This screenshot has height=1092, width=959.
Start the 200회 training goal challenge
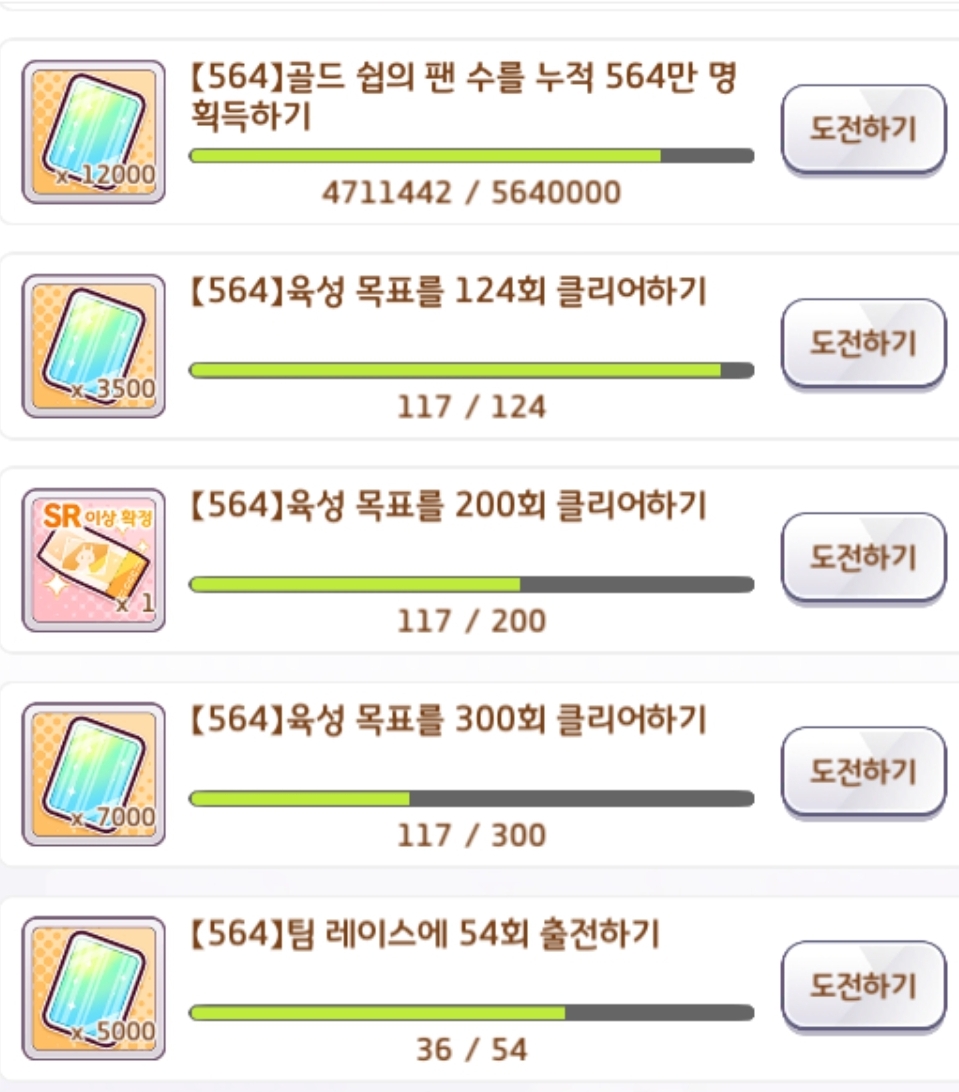862,557
